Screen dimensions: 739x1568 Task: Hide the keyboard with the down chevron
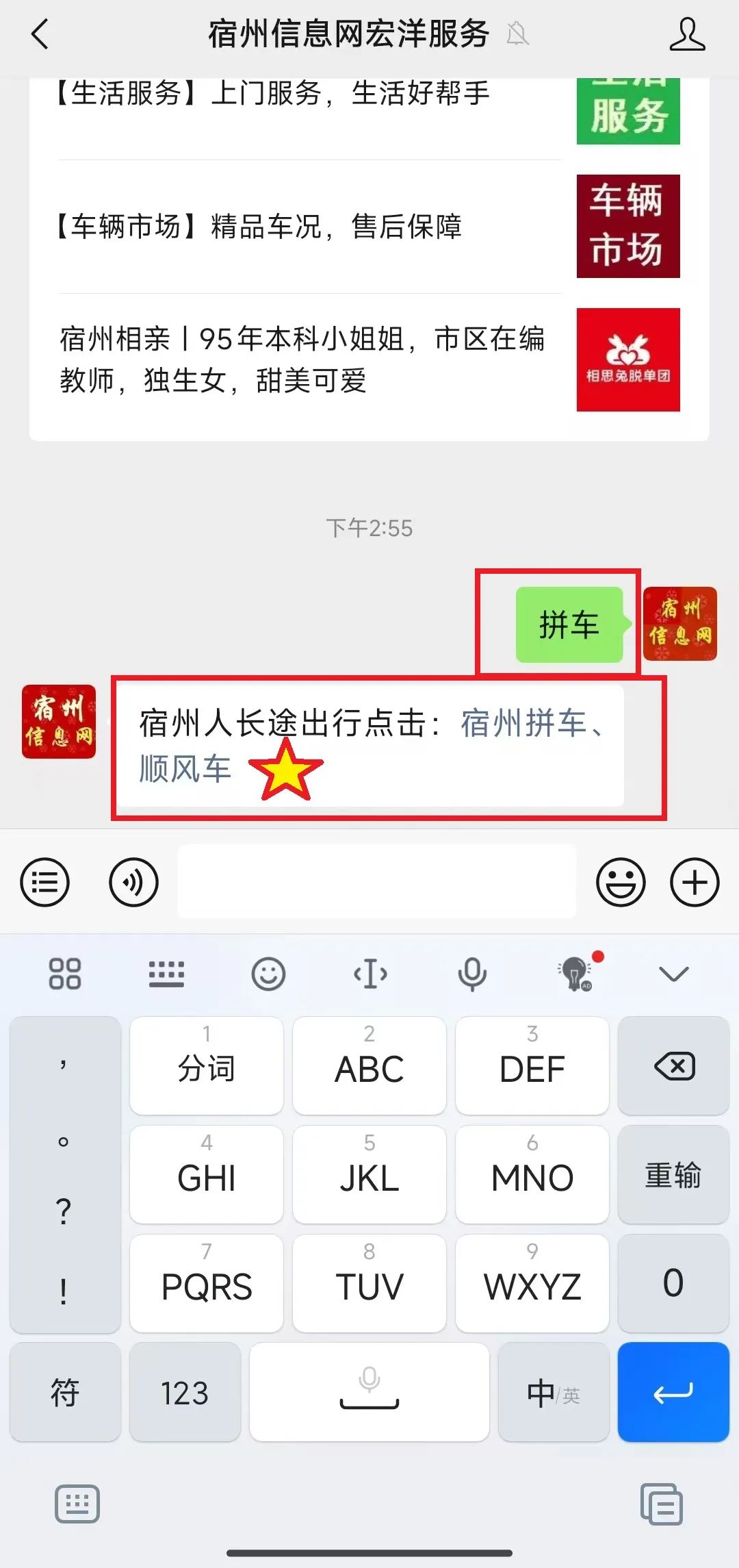673,974
